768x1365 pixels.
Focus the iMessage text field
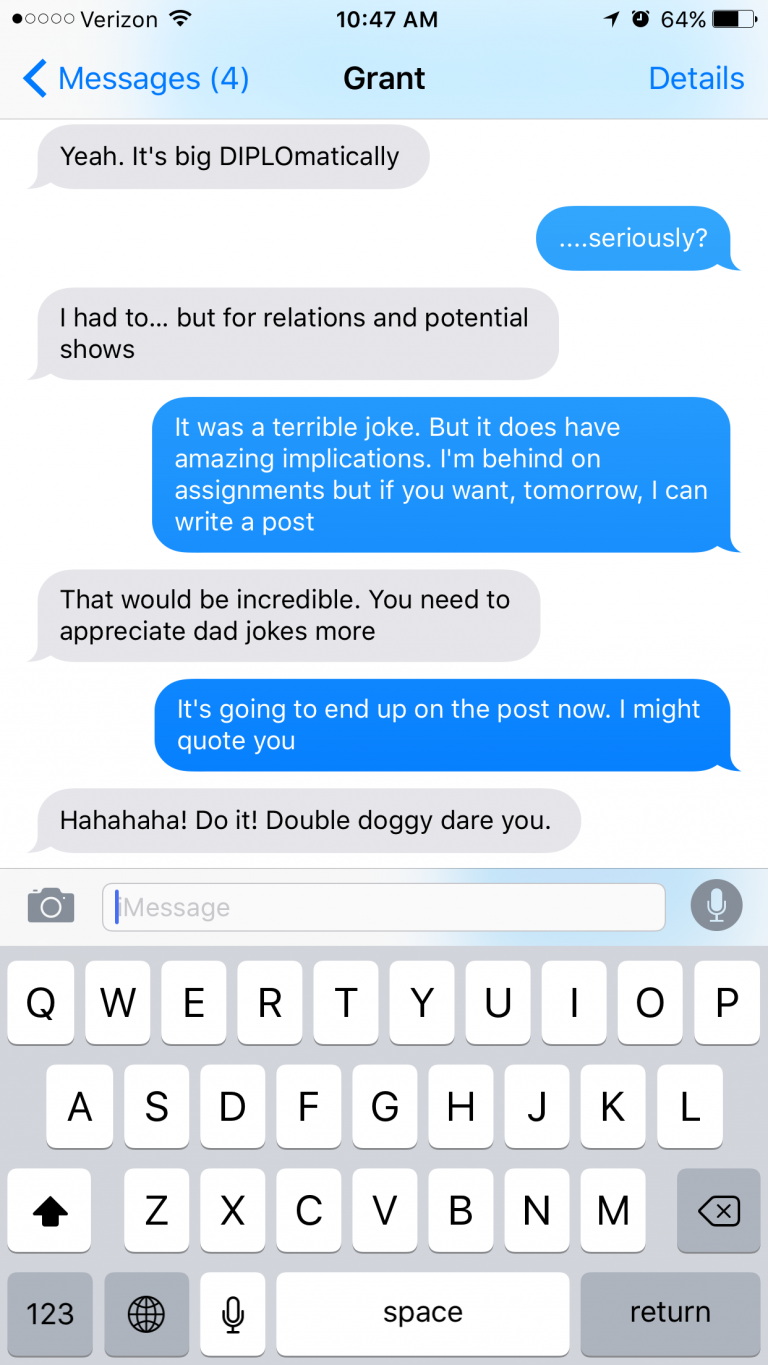click(x=384, y=907)
